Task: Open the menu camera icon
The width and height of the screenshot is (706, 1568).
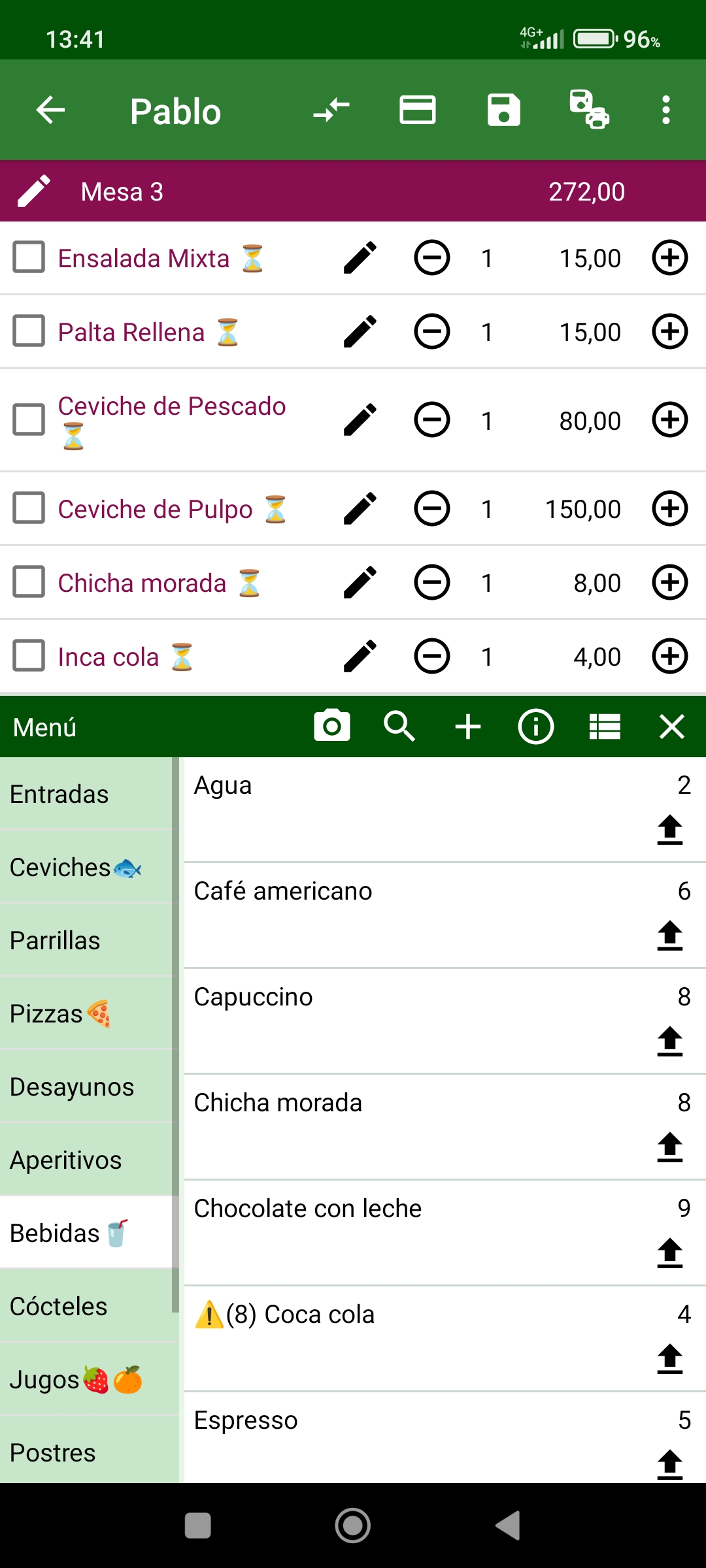Action: pos(332,727)
